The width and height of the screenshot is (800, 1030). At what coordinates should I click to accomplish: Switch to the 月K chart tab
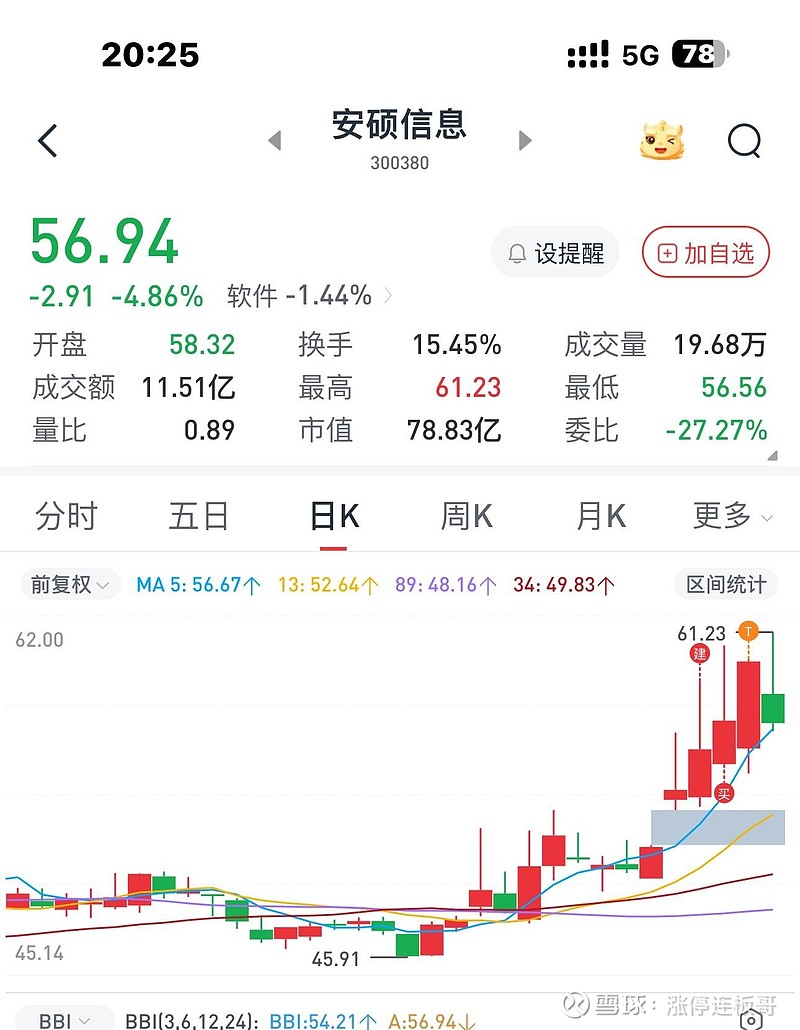pyautogui.click(x=600, y=517)
